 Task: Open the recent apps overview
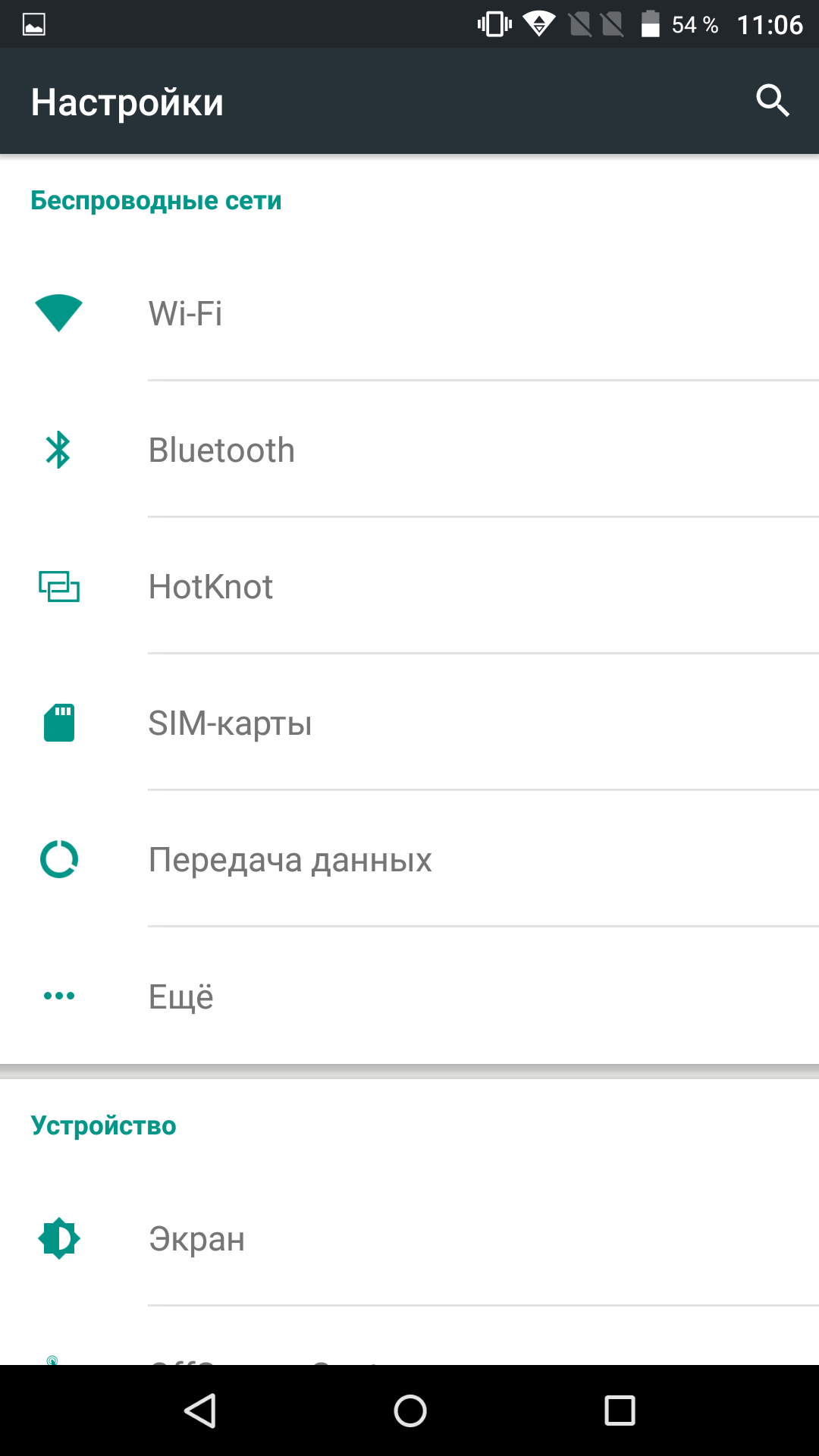pyautogui.click(x=619, y=1410)
